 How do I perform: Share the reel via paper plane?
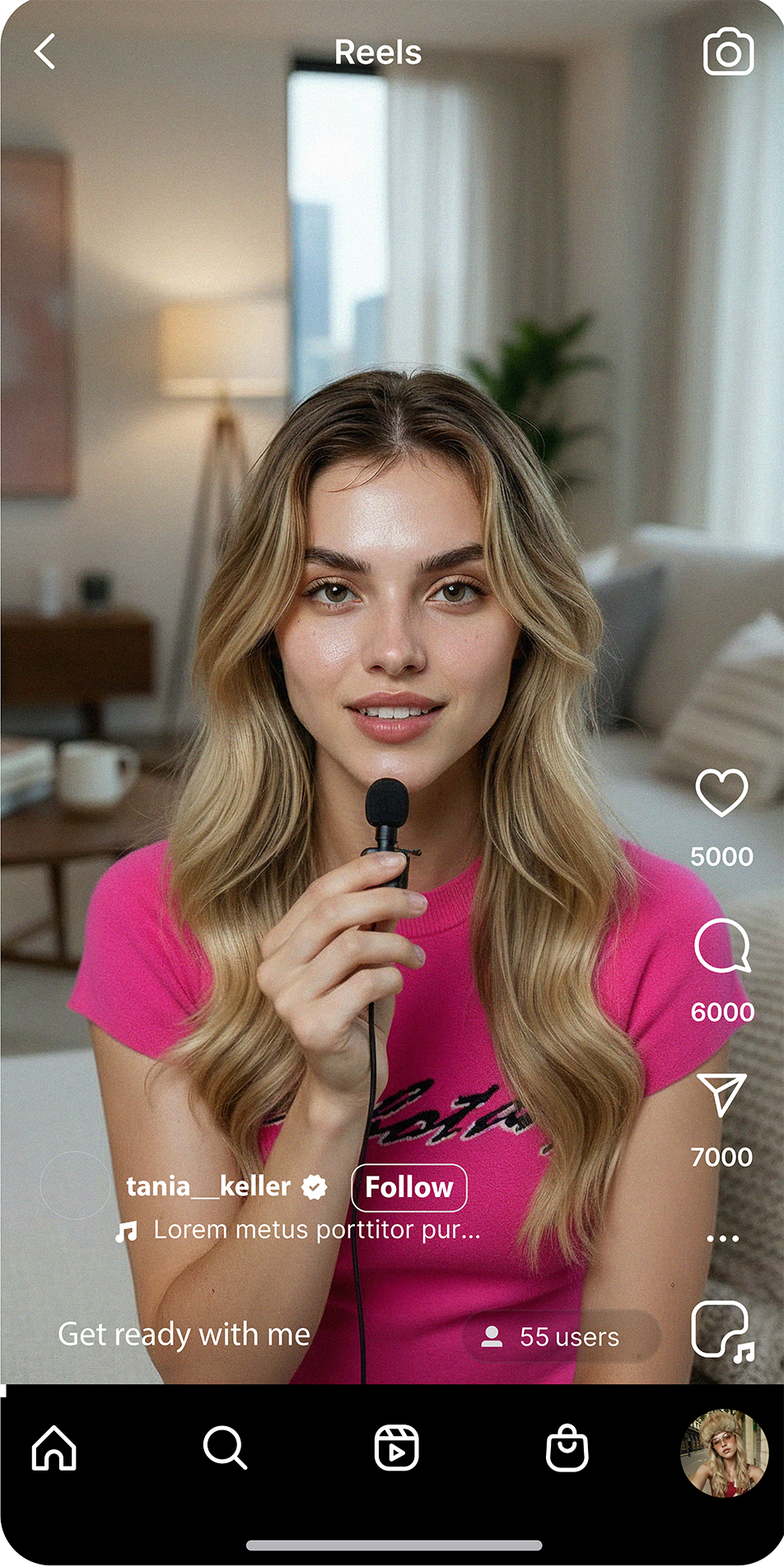(x=721, y=1095)
